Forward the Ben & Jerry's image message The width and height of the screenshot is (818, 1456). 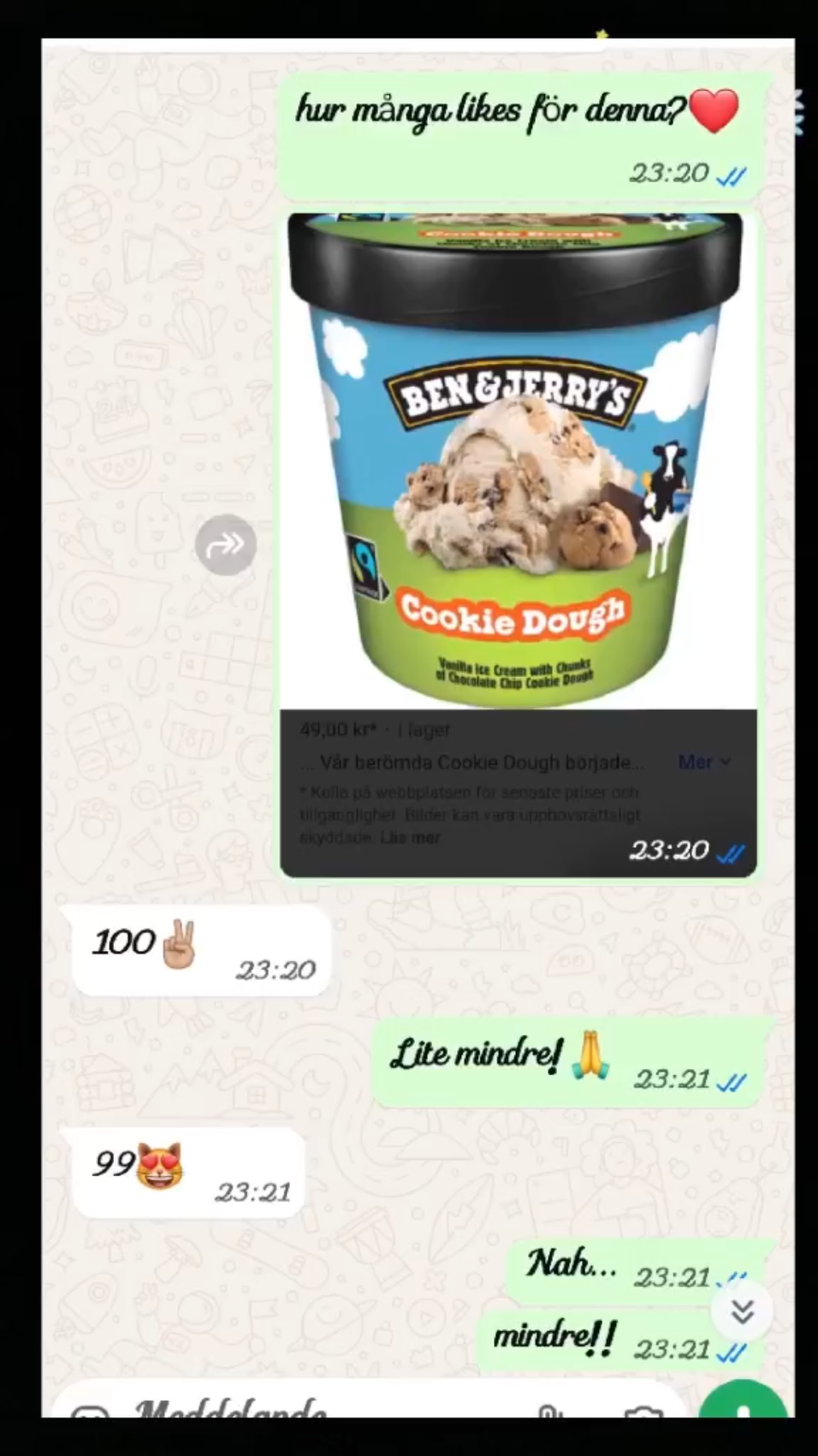225,544
